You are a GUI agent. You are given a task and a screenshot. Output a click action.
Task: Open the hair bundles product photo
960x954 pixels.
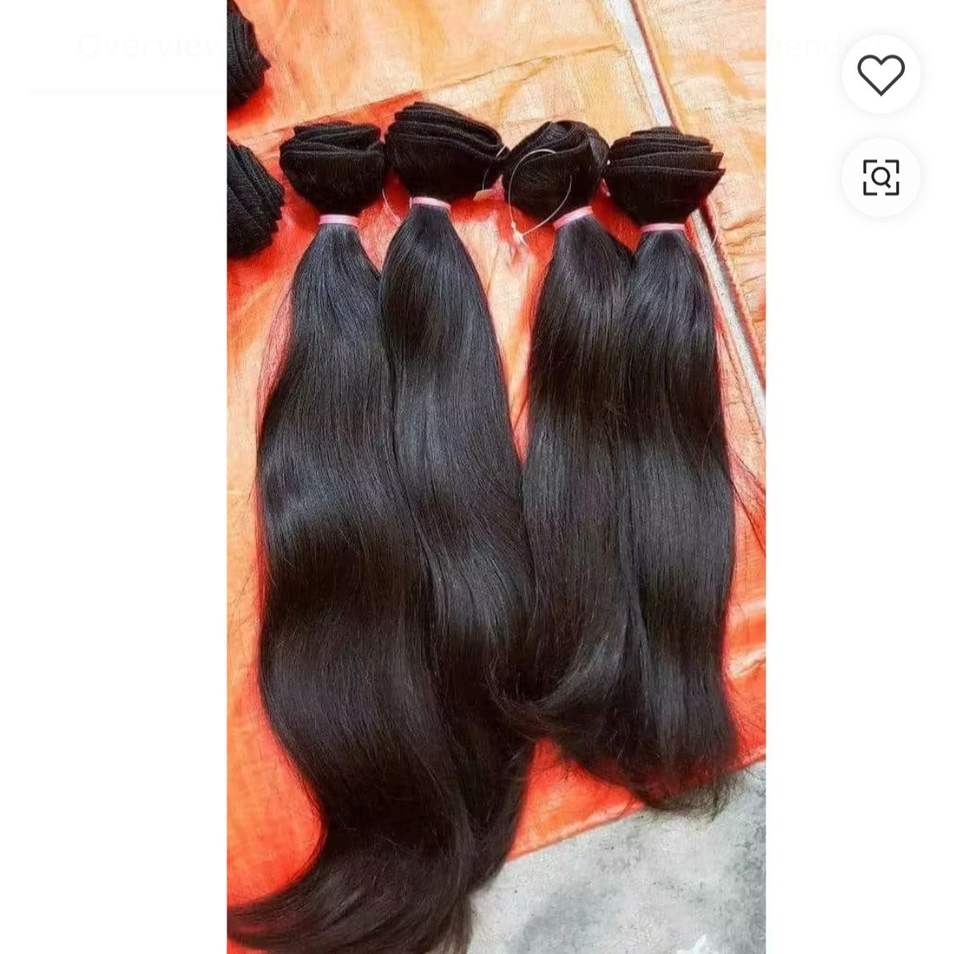coord(496,480)
